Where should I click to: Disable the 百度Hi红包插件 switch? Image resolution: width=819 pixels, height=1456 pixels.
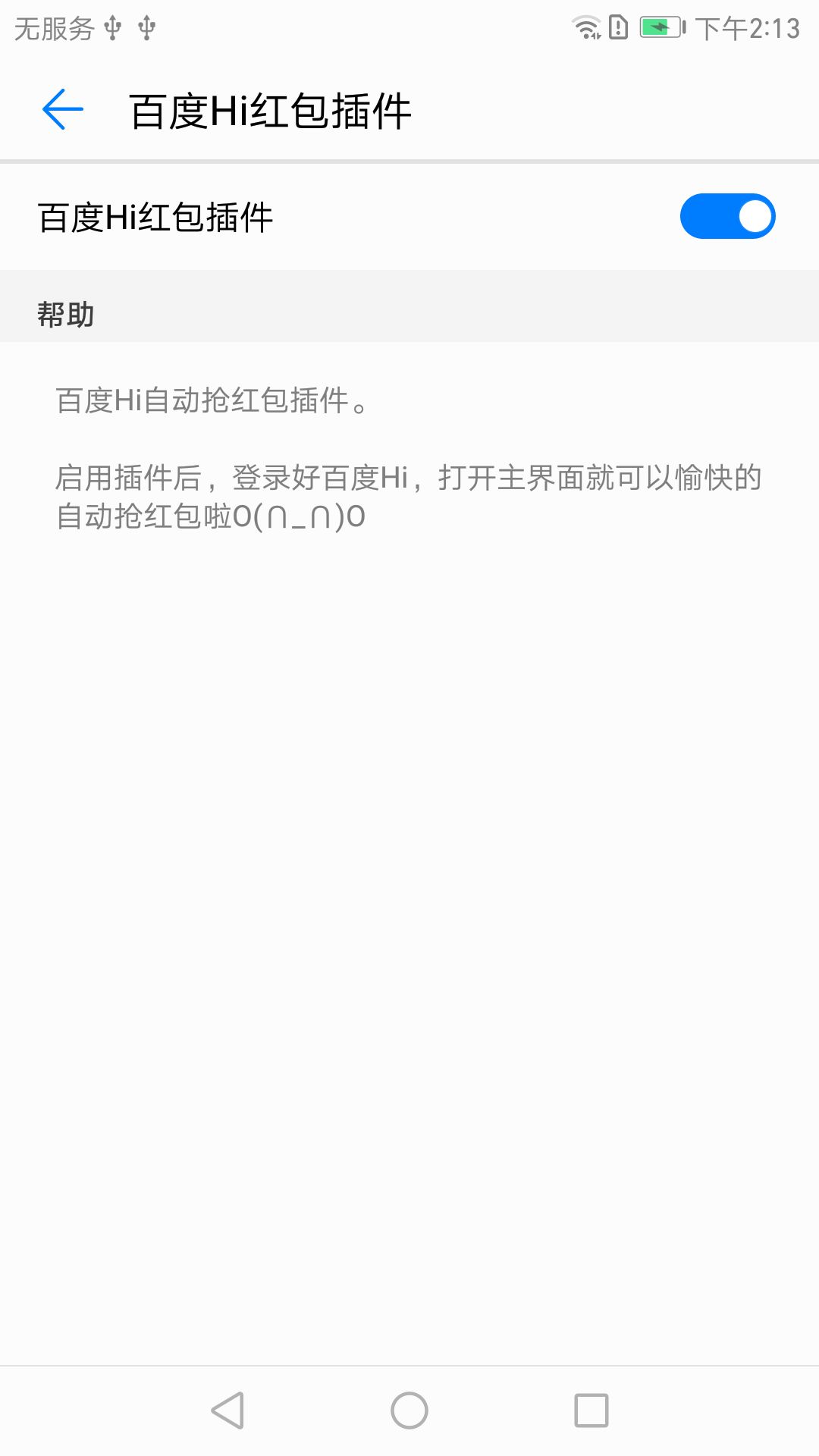point(726,217)
